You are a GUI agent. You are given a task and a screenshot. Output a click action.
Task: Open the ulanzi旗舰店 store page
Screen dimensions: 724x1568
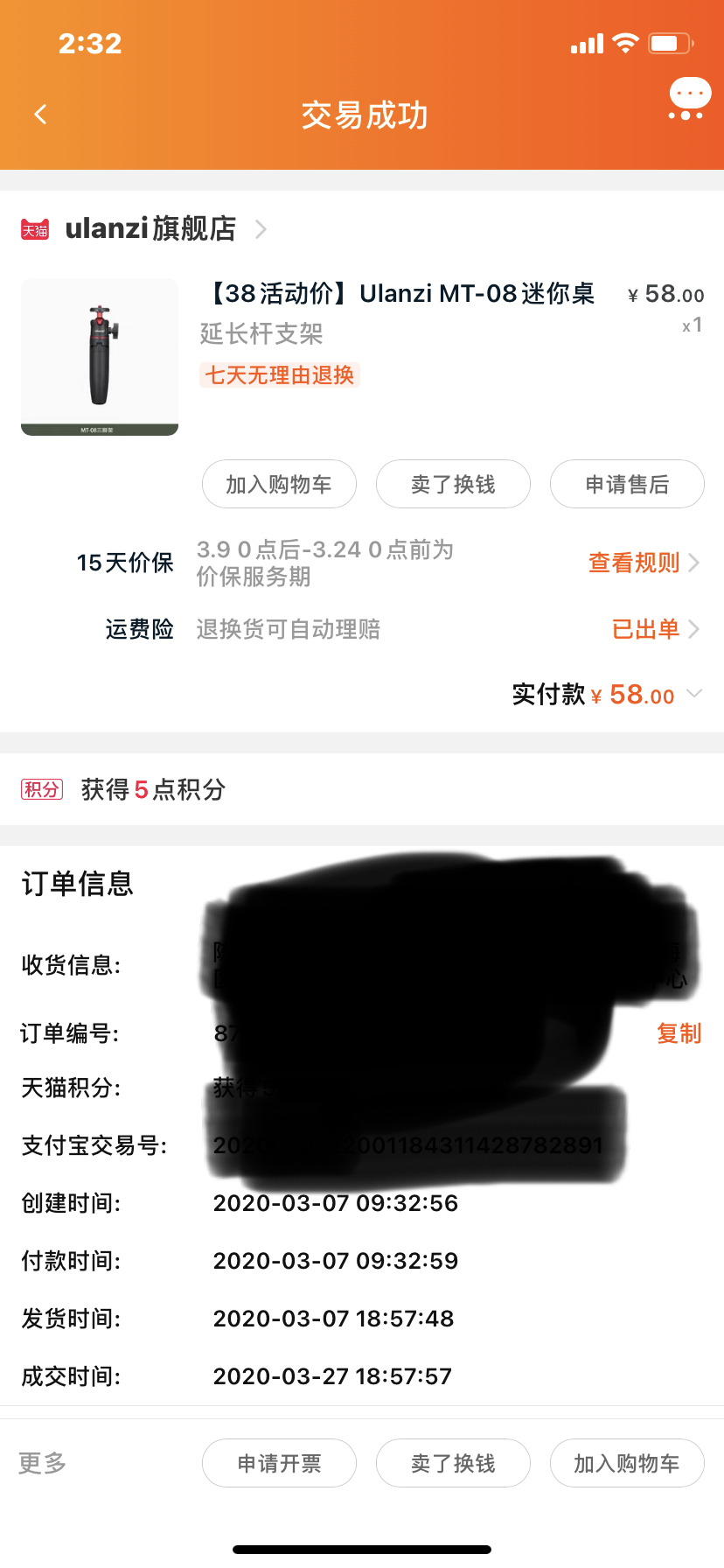coord(150,228)
